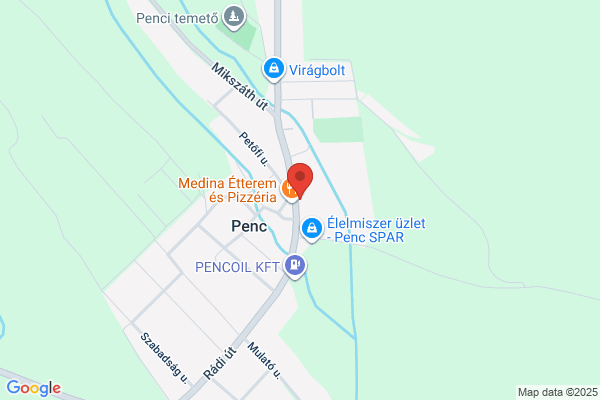
Task: Open the Penc SPAR grocery marker
Action: [312, 229]
